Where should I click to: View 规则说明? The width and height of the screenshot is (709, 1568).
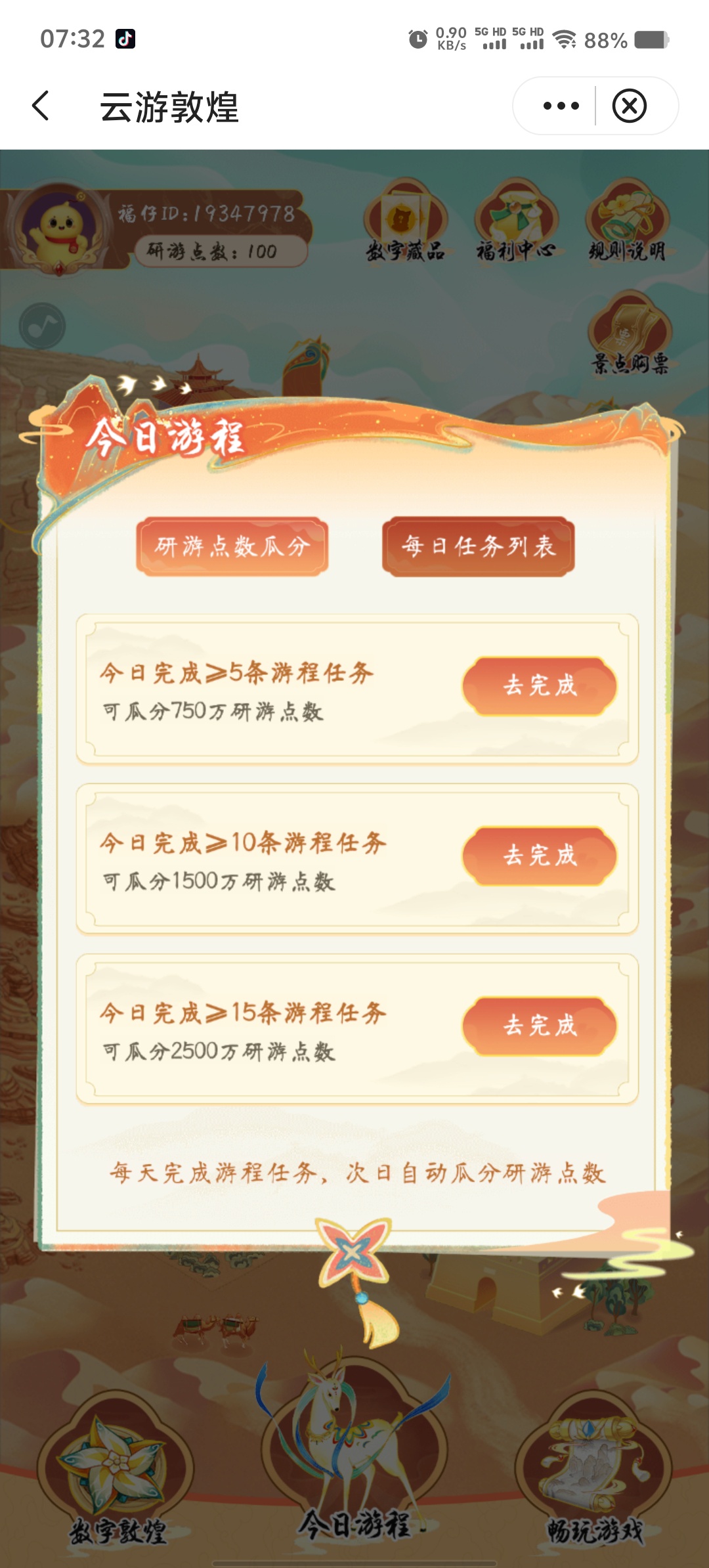[x=627, y=223]
